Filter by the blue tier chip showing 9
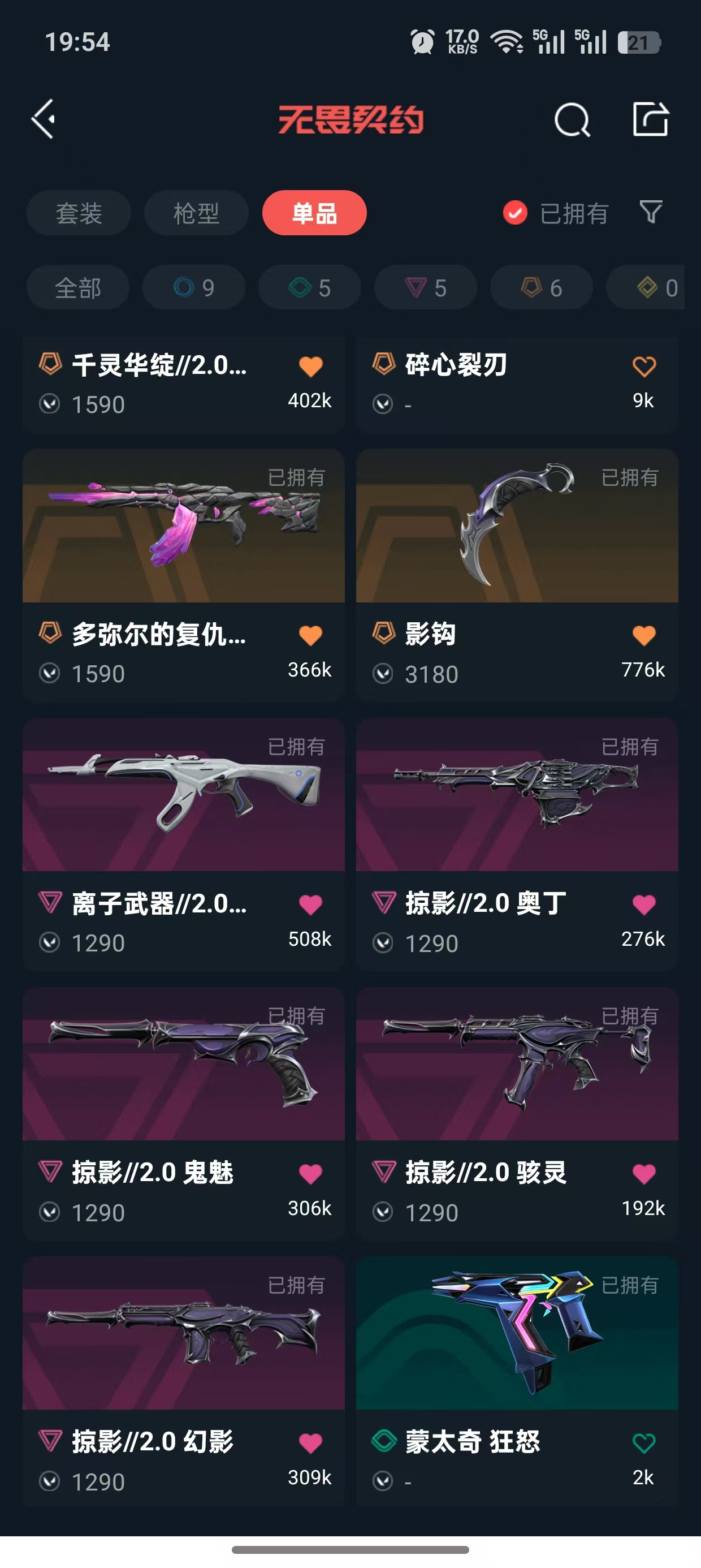Image resolution: width=701 pixels, height=1568 pixels. tap(193, 288)
